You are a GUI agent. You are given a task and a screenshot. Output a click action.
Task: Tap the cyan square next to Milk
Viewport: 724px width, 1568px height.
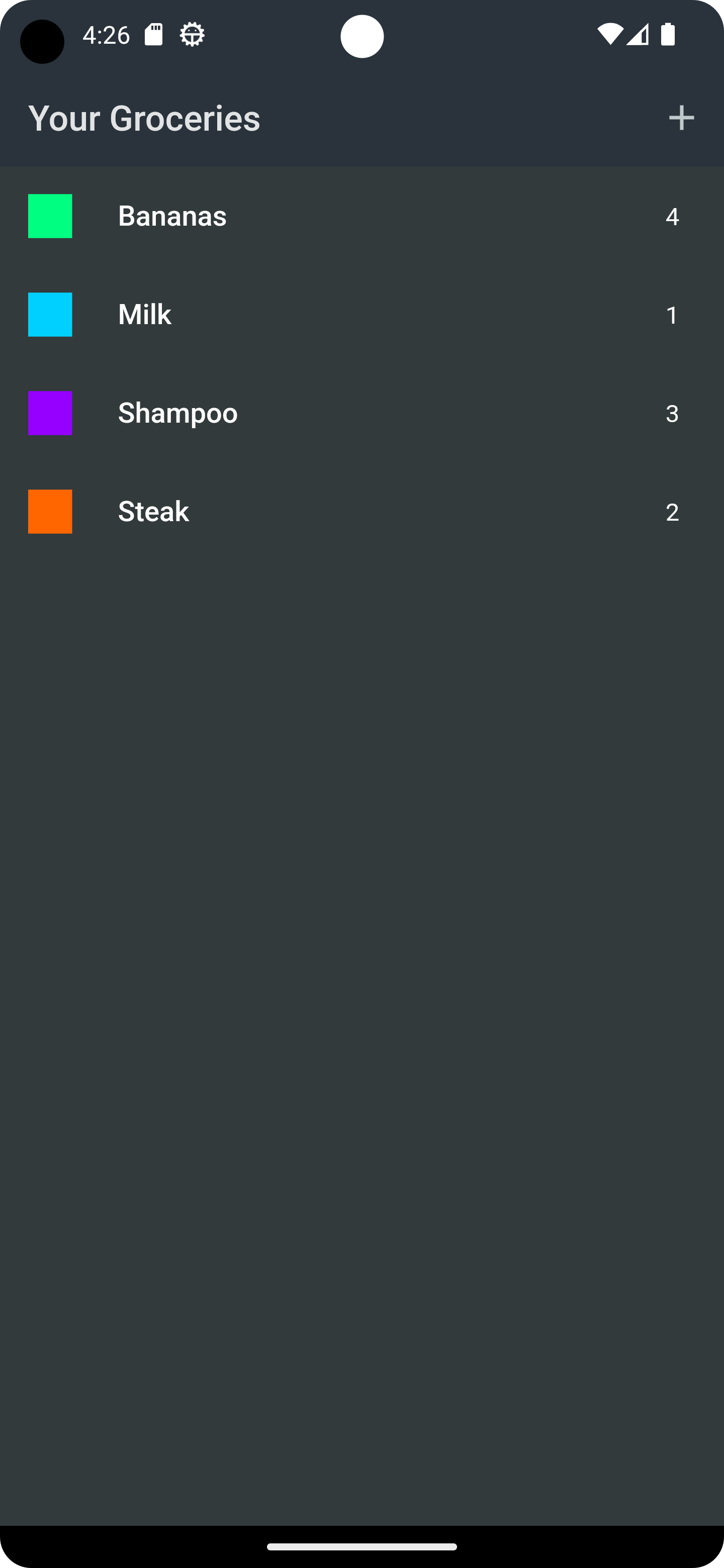[x=51, y=314]
